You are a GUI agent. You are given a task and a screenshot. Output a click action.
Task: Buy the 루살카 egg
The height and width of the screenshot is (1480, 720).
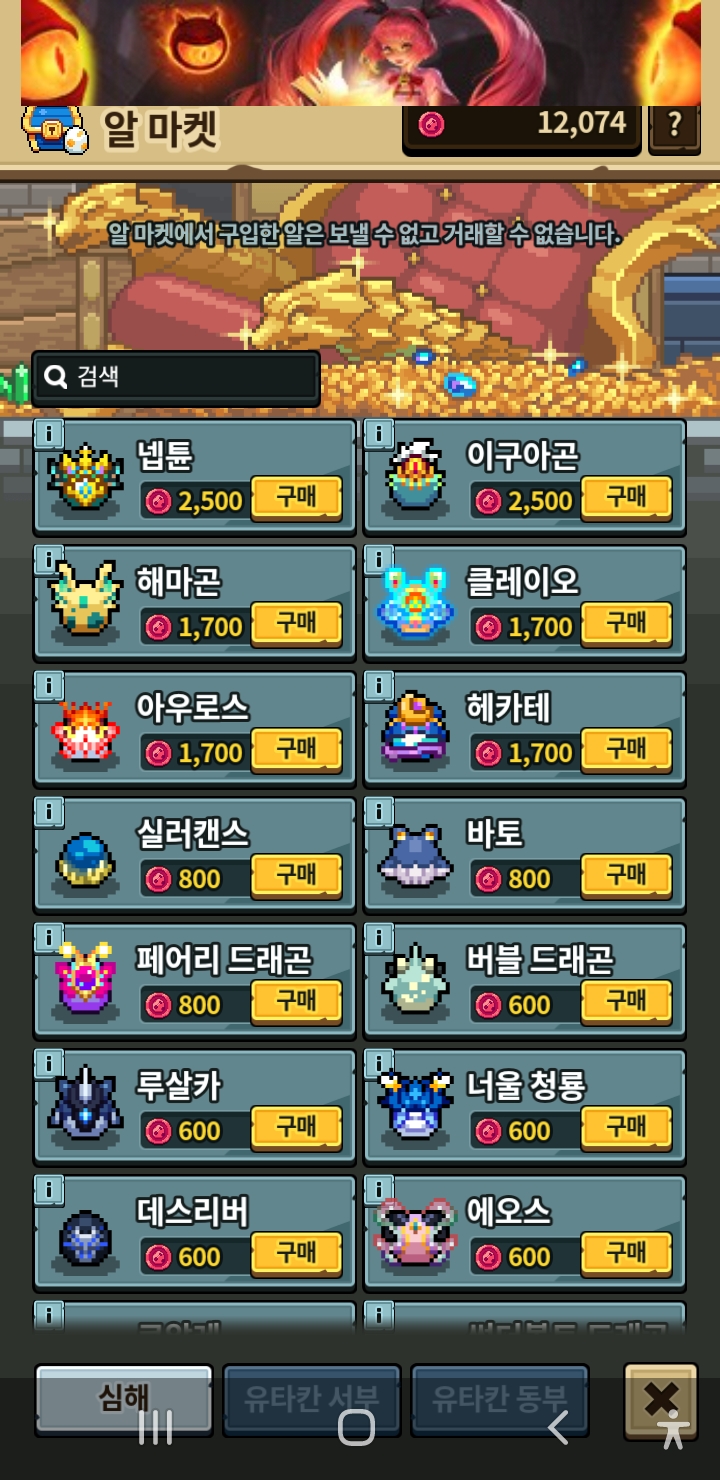point(296,1127)
